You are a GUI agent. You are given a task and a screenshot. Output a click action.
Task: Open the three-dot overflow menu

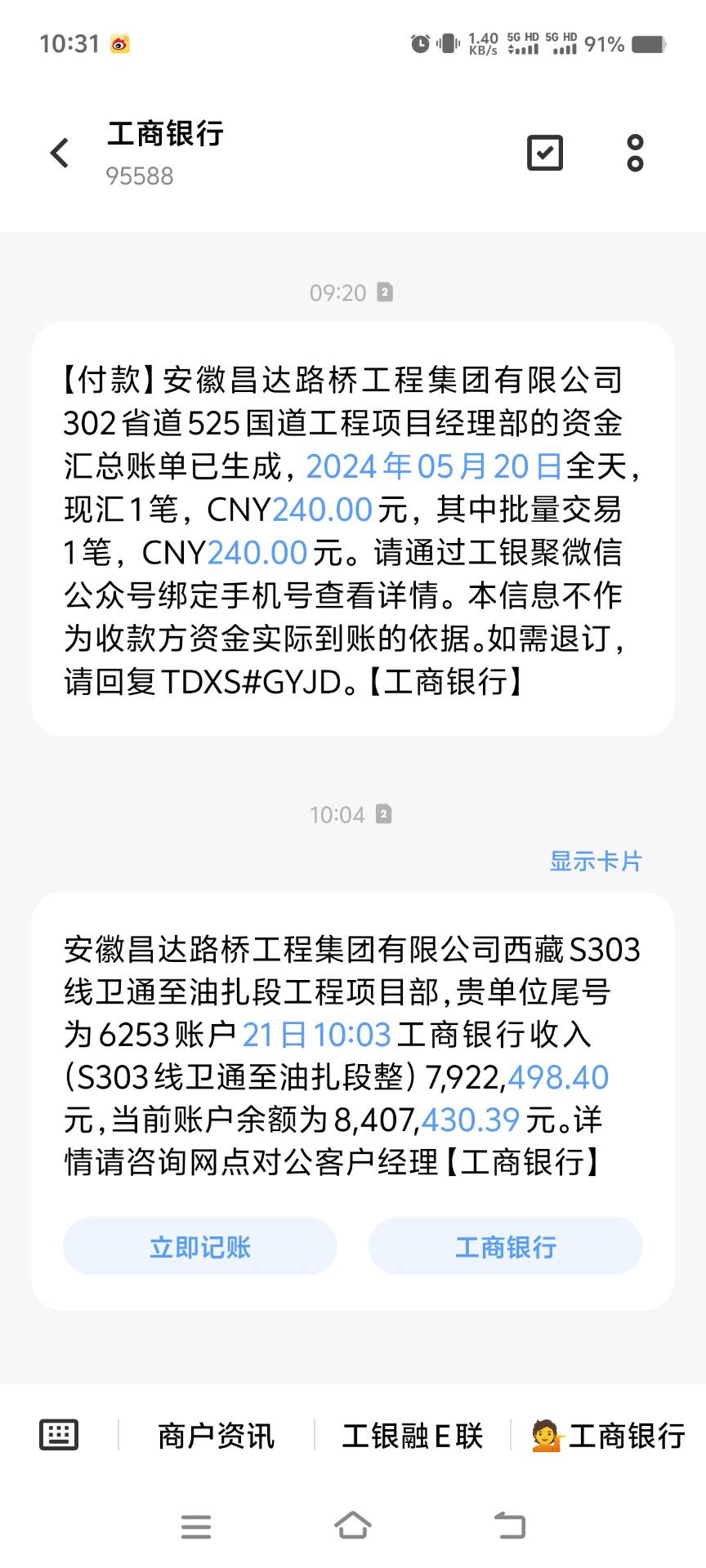click(635, 153)
